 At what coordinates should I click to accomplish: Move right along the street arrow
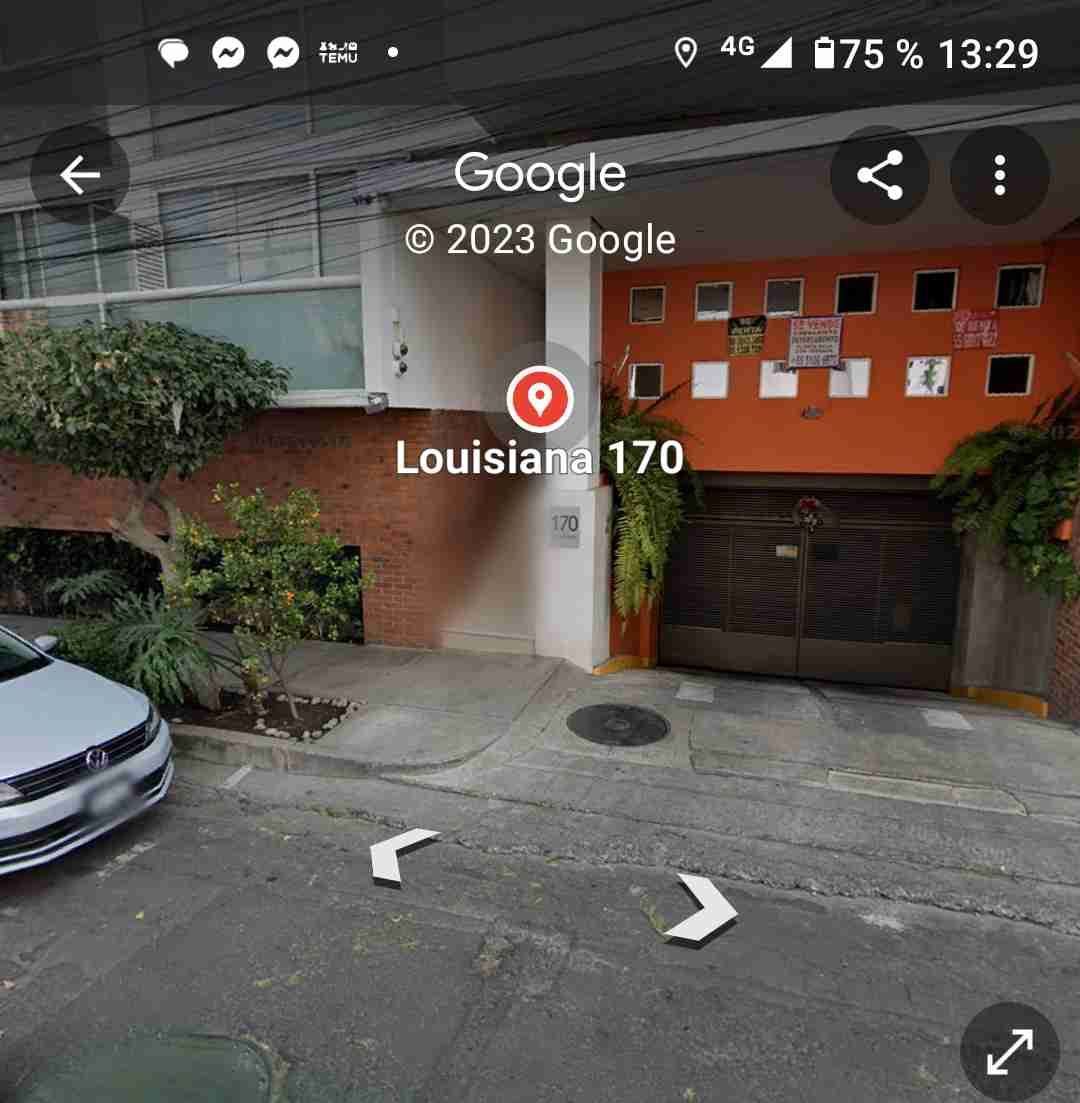(701, 910)
